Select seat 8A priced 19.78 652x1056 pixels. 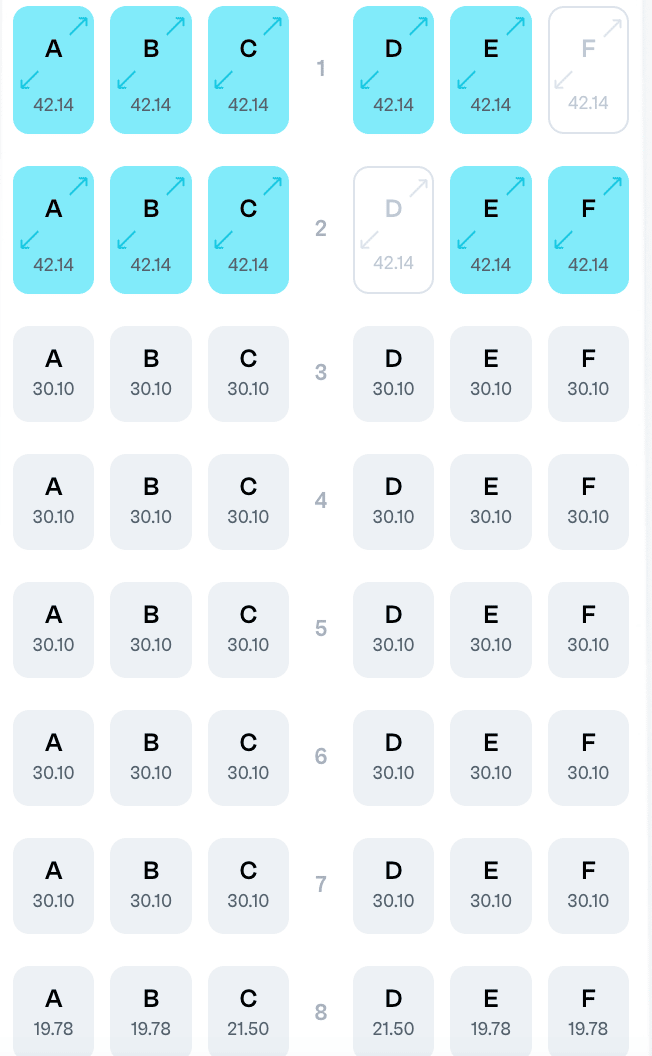[x=53, y=1011]
